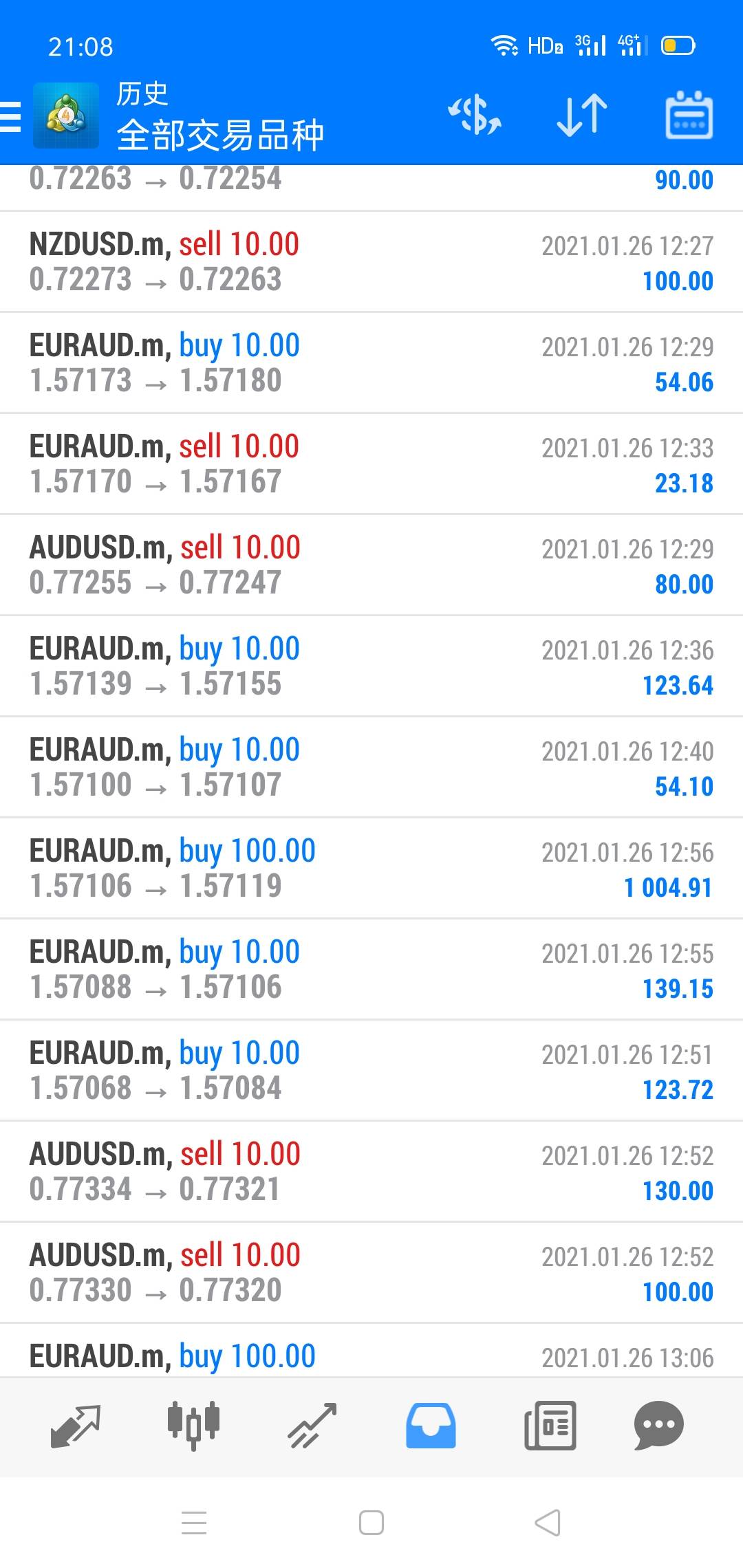Select EURAUD.m sell trade with profit 23.18
Screen dimensions: 743x1568
(x=371, y=464)
